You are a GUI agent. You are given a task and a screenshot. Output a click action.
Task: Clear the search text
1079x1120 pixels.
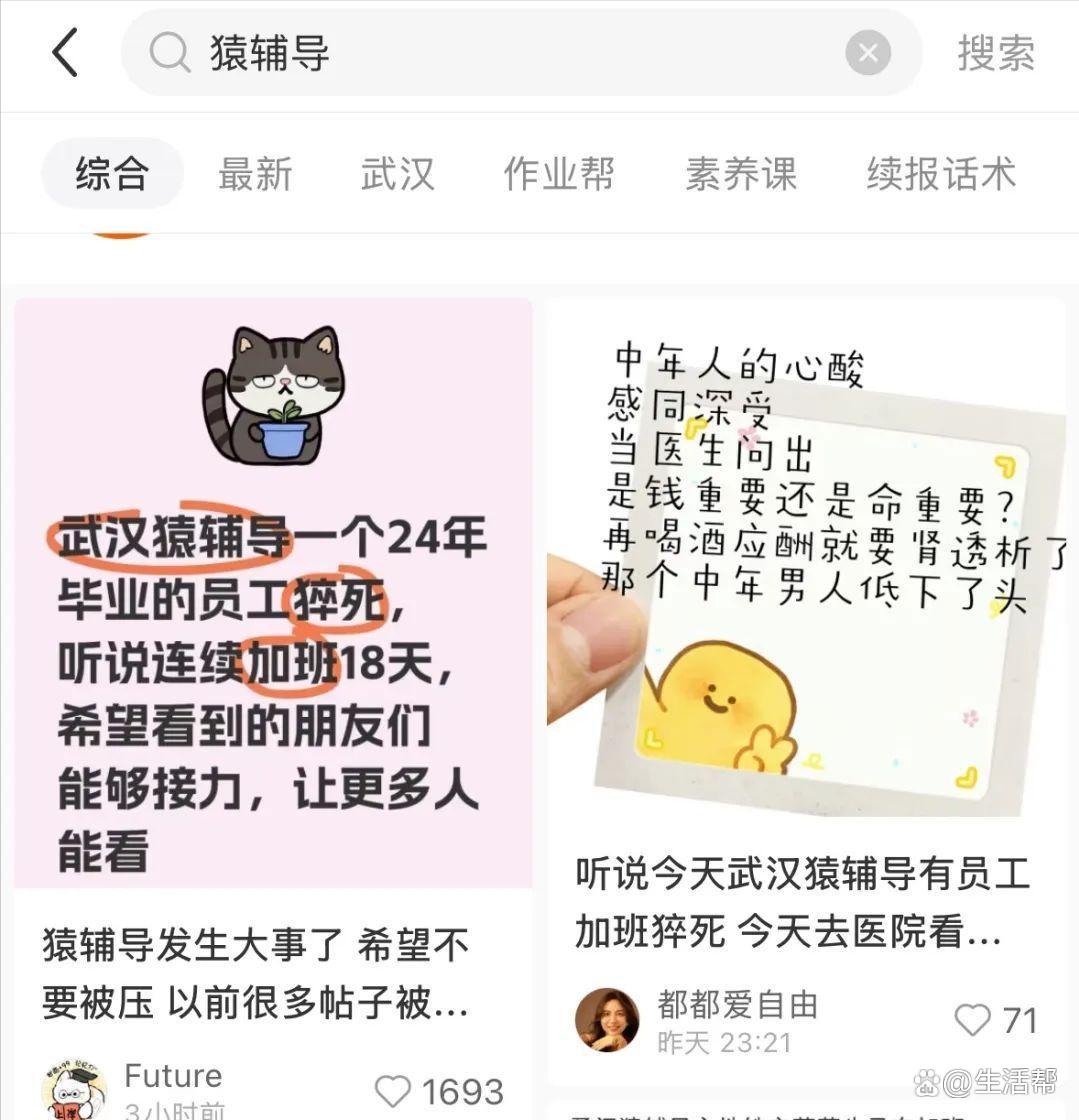click(x=867, y=53)
